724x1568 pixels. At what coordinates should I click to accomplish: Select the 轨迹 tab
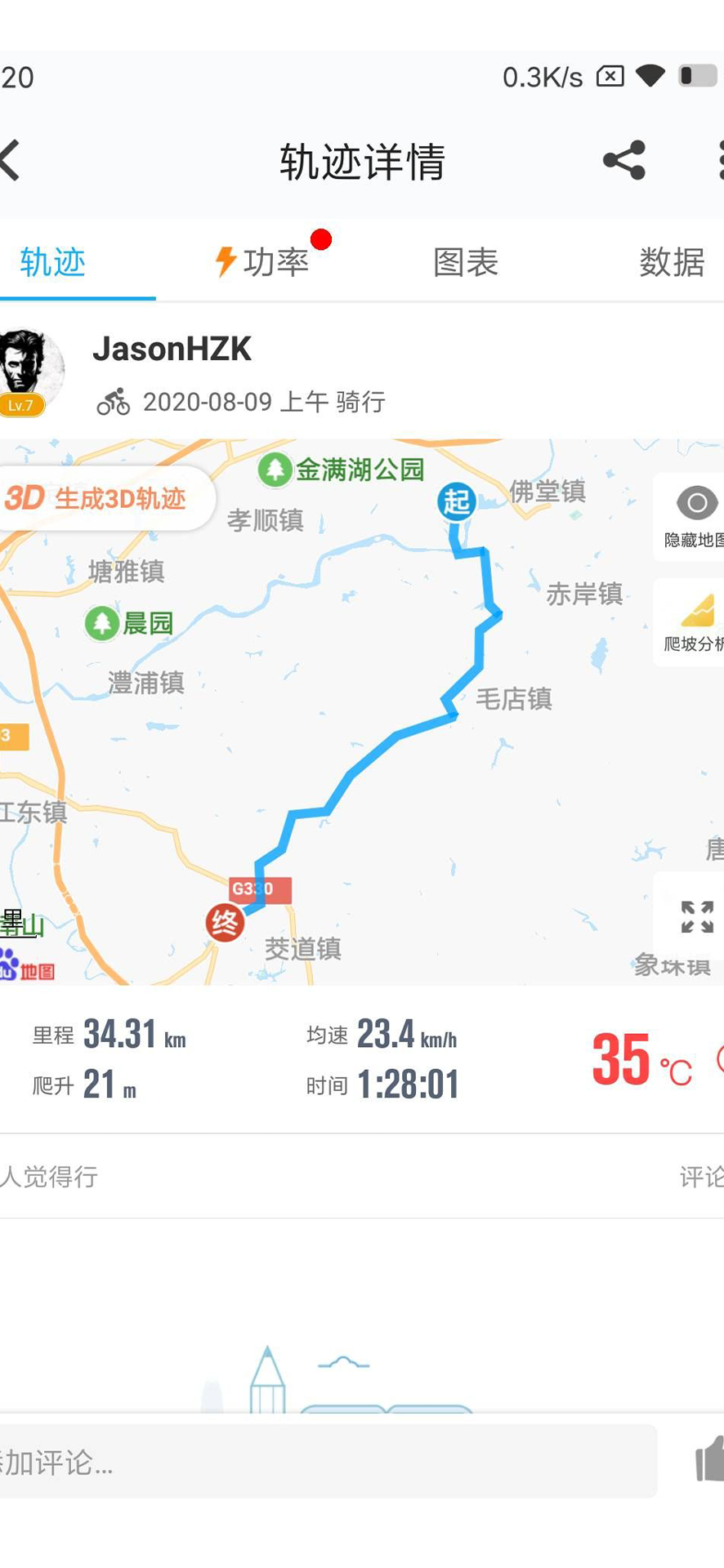click(53, 262)
